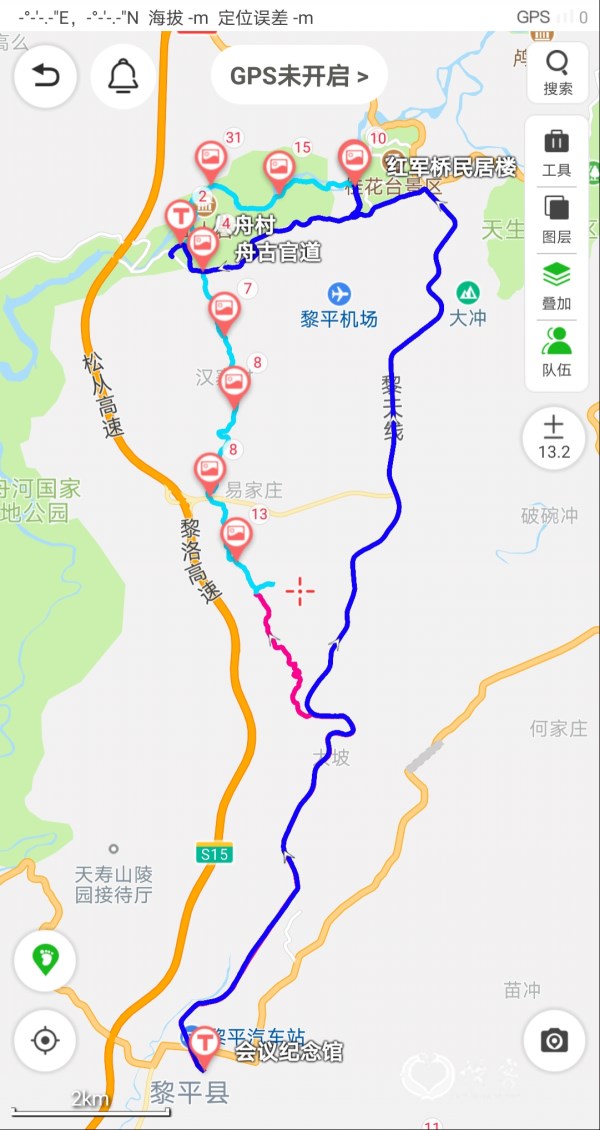Viewport: 600px width, 1130px height.
Task: Tap the end marker near 黎平汽车站
Action: pos(206,1042)
